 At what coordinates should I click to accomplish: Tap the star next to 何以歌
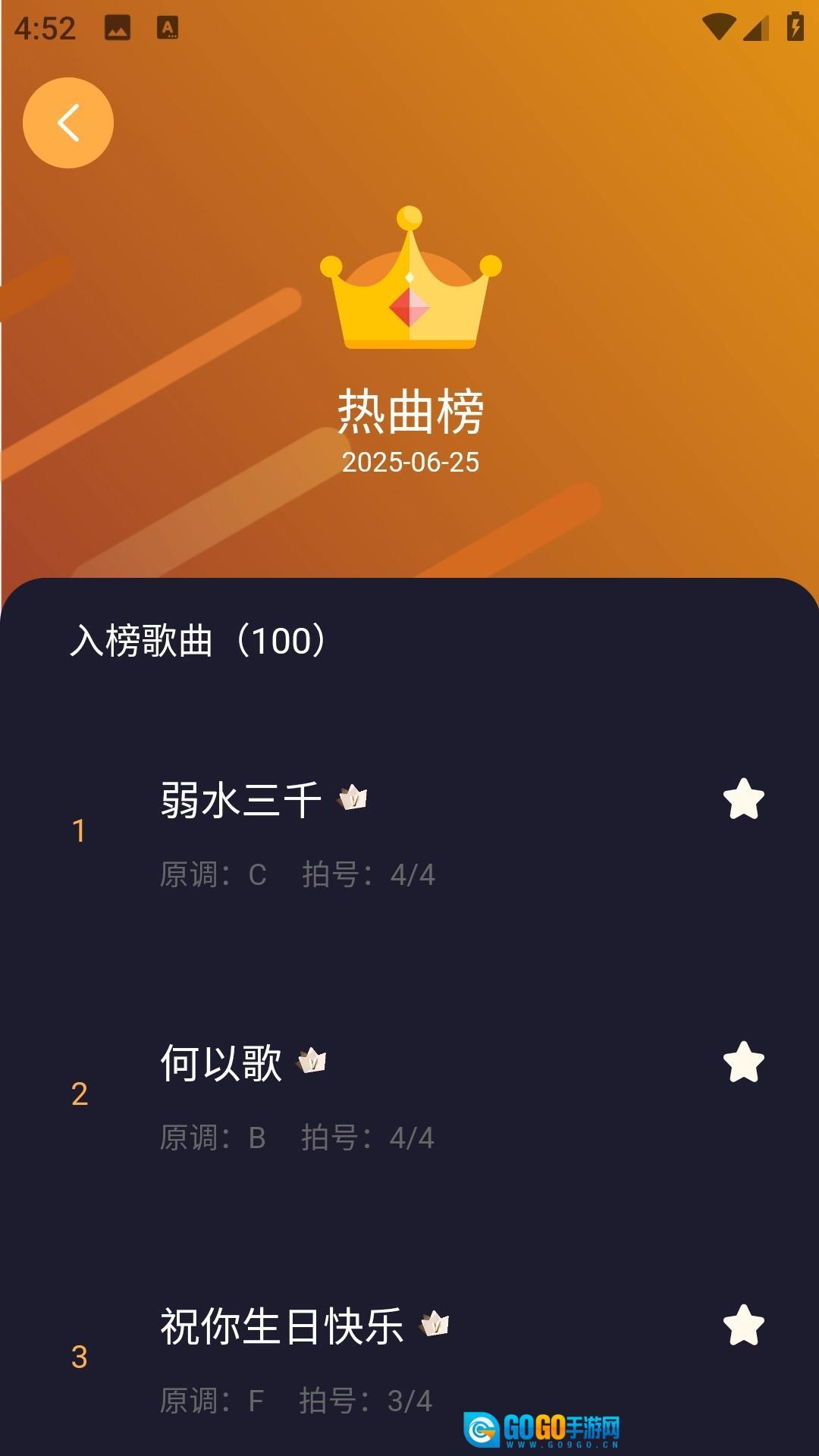pyautogui.click(x=743, y=1062)
